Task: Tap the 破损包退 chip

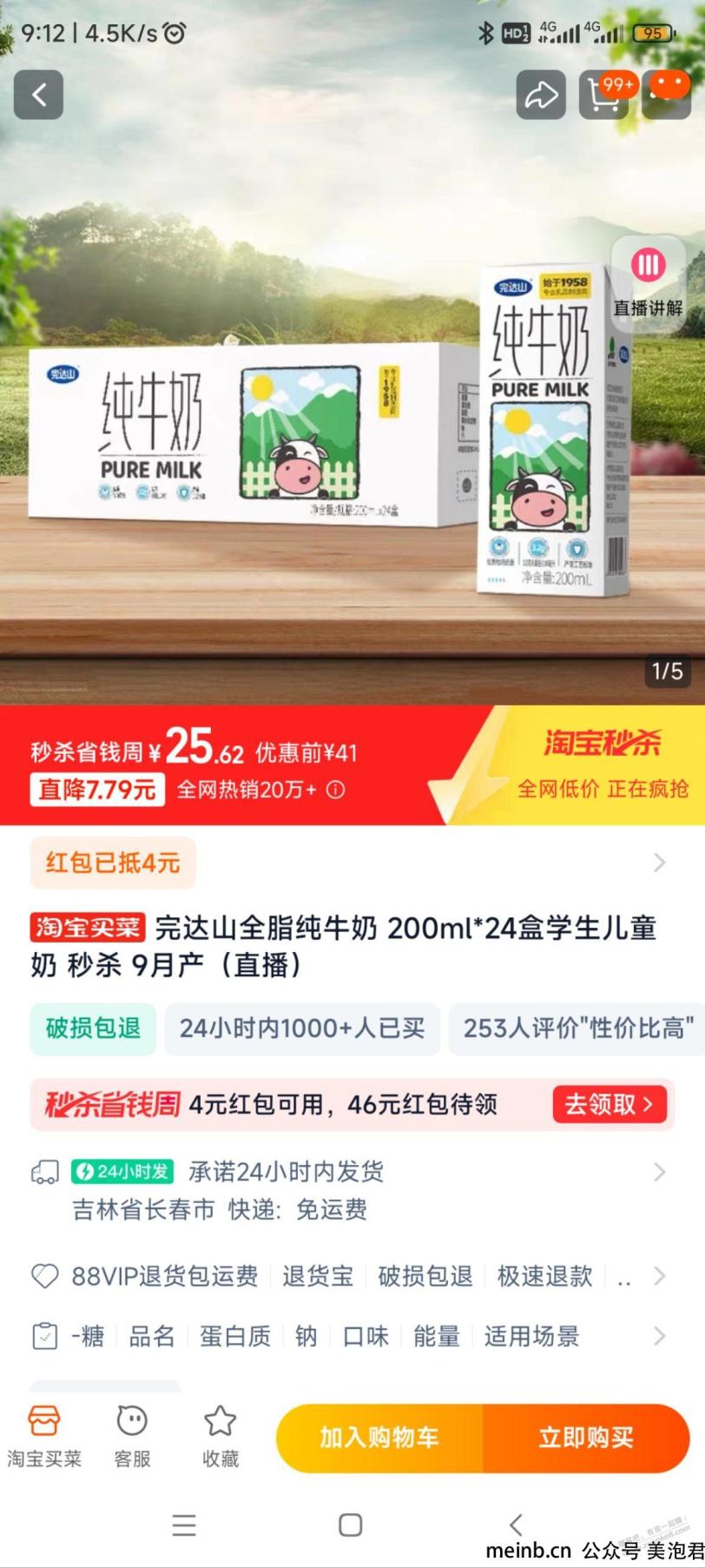Action: click(x=93, y=1029)
